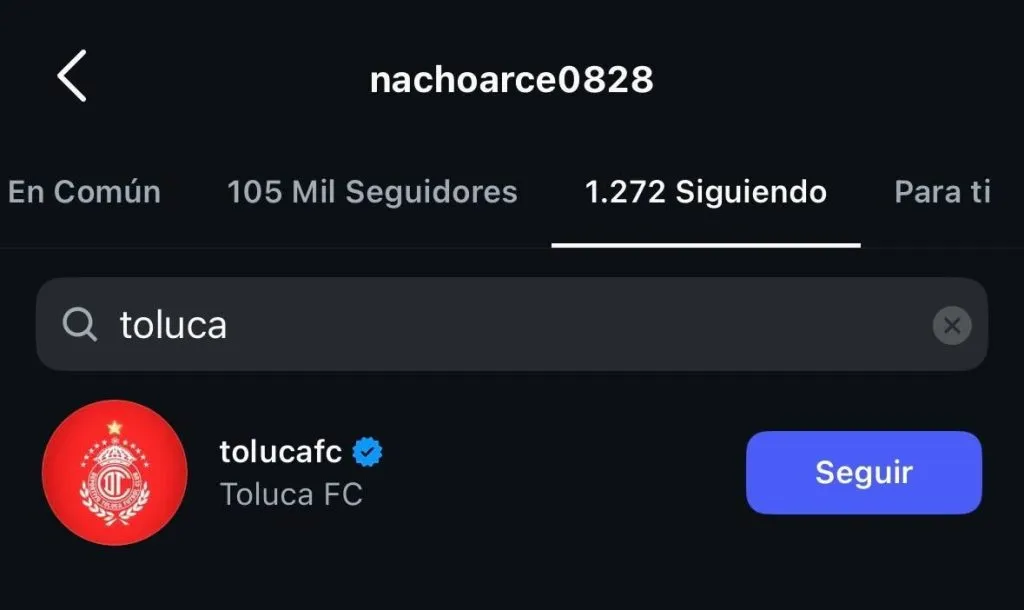Open the Para ti tab
The height and width of the screenshot is (610, 1024).
[x=942, y=192]
